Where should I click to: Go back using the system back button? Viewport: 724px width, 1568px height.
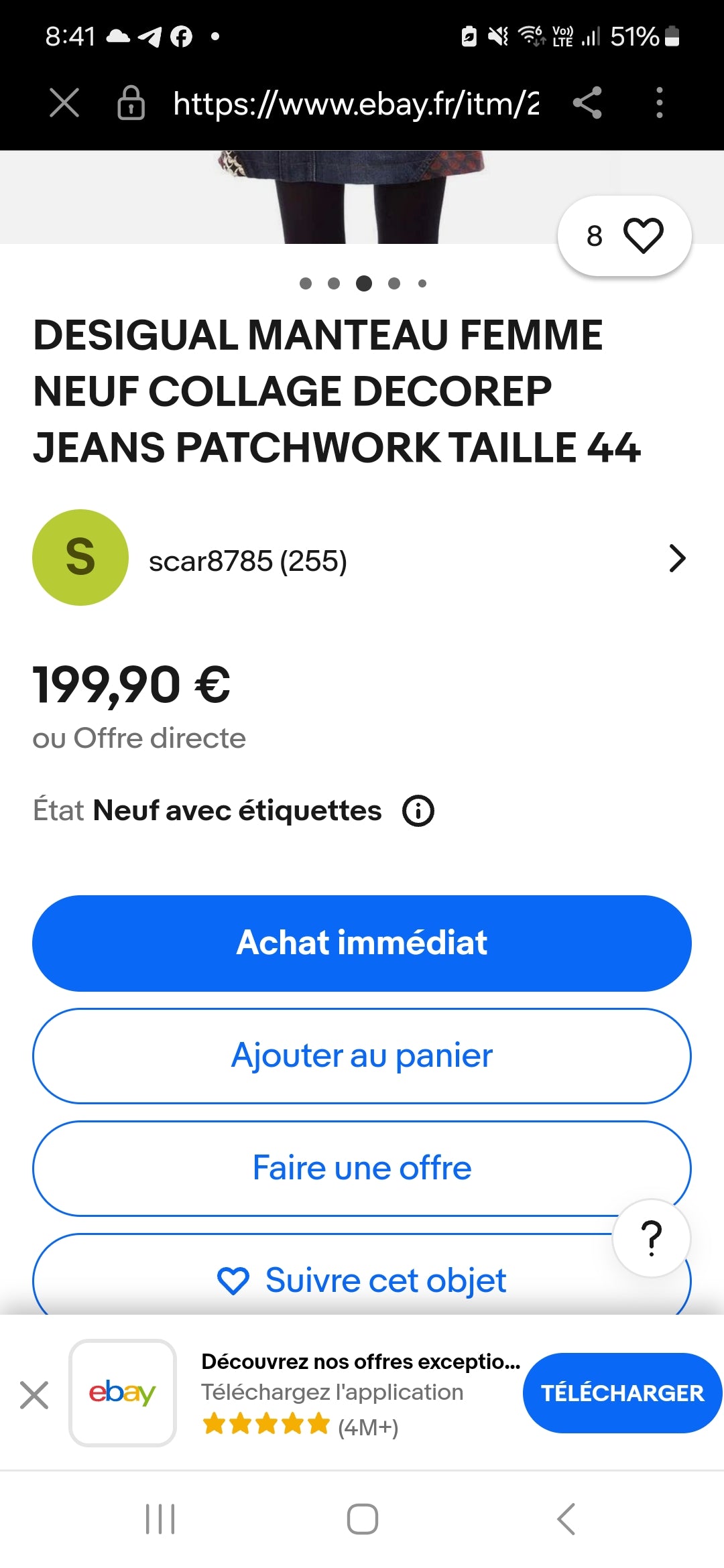click(x=566, y=1519)
